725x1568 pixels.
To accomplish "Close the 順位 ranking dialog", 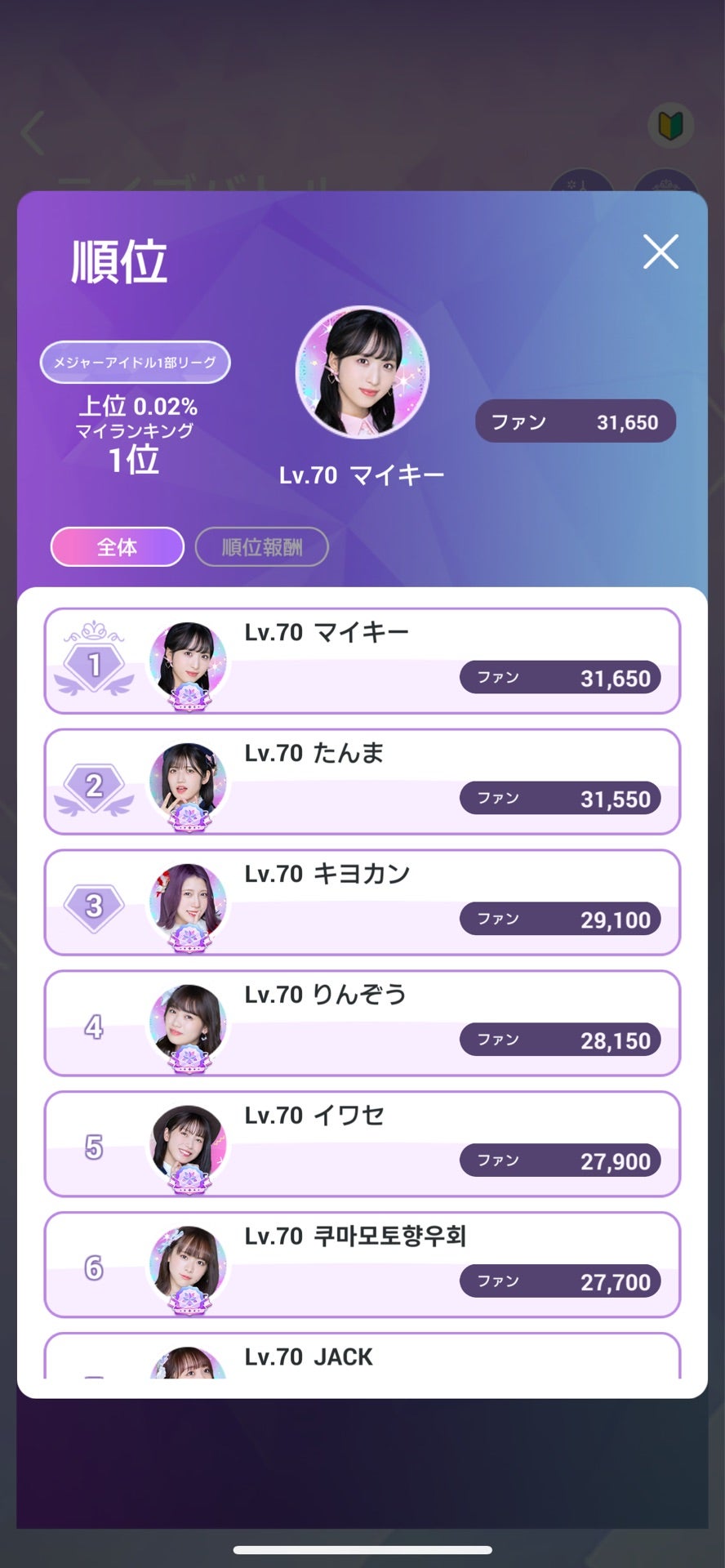I will pos(661,252).
